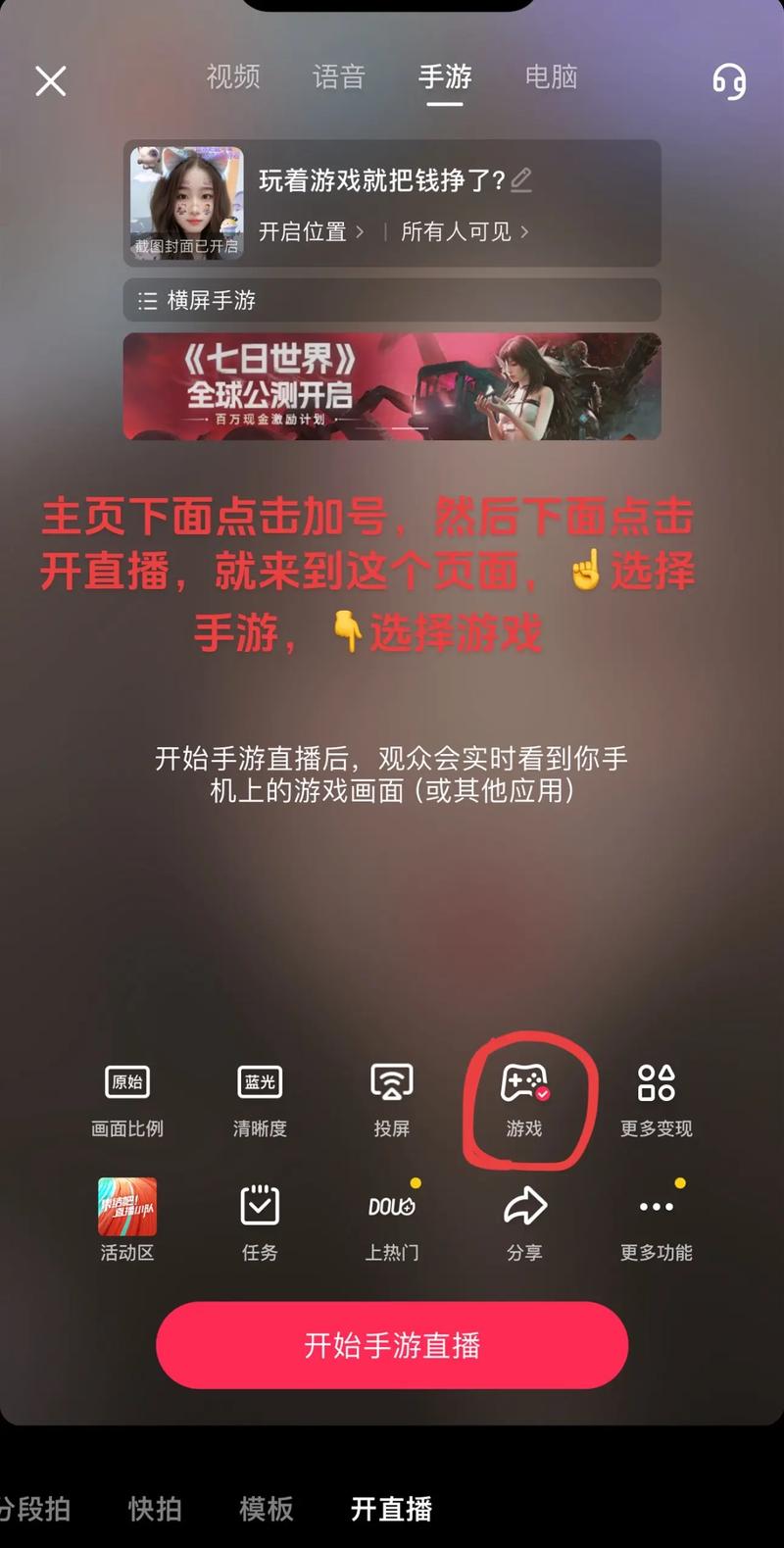Change the live cover photo
The height and width of the screenshot is (1548, 784).
(x=186, y=203)
